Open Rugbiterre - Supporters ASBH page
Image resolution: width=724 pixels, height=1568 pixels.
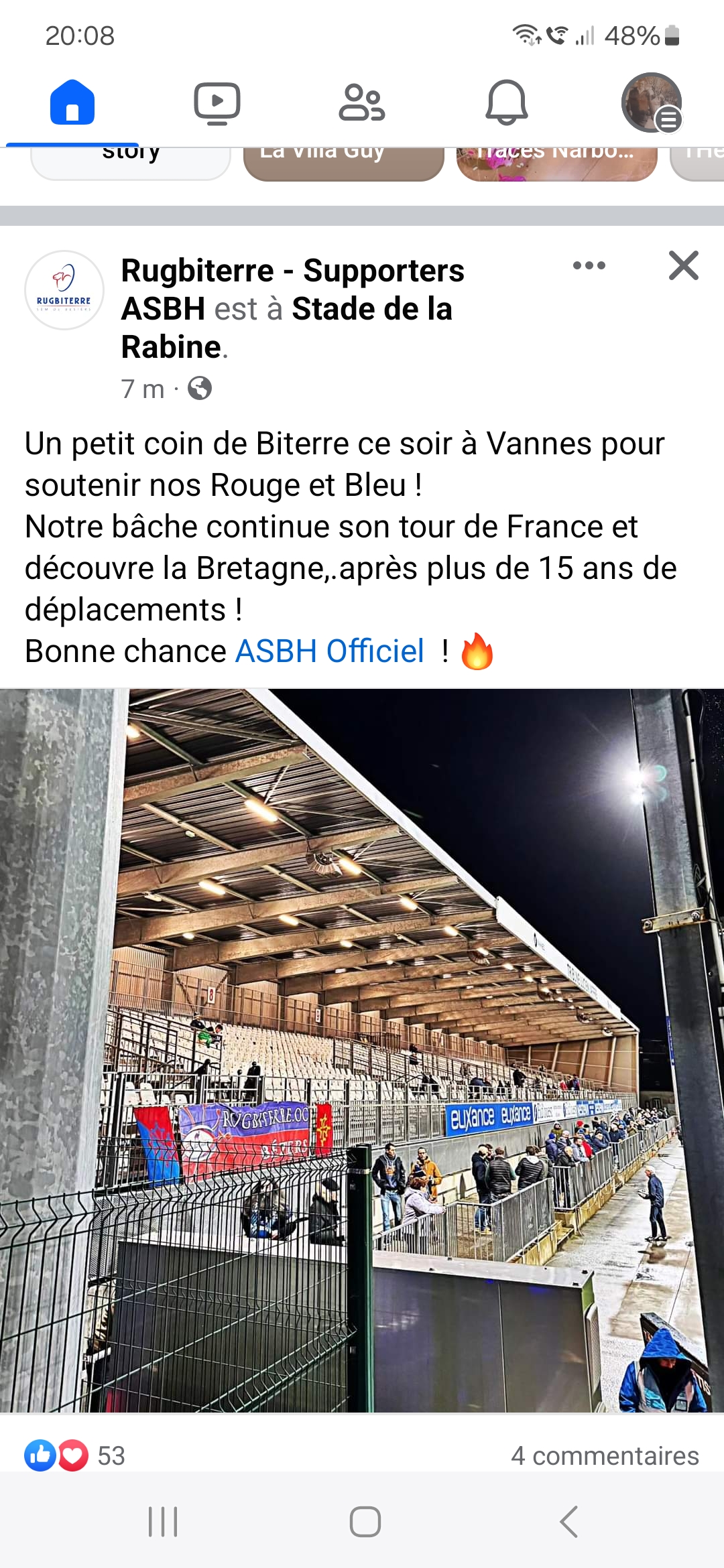point(292,271)
